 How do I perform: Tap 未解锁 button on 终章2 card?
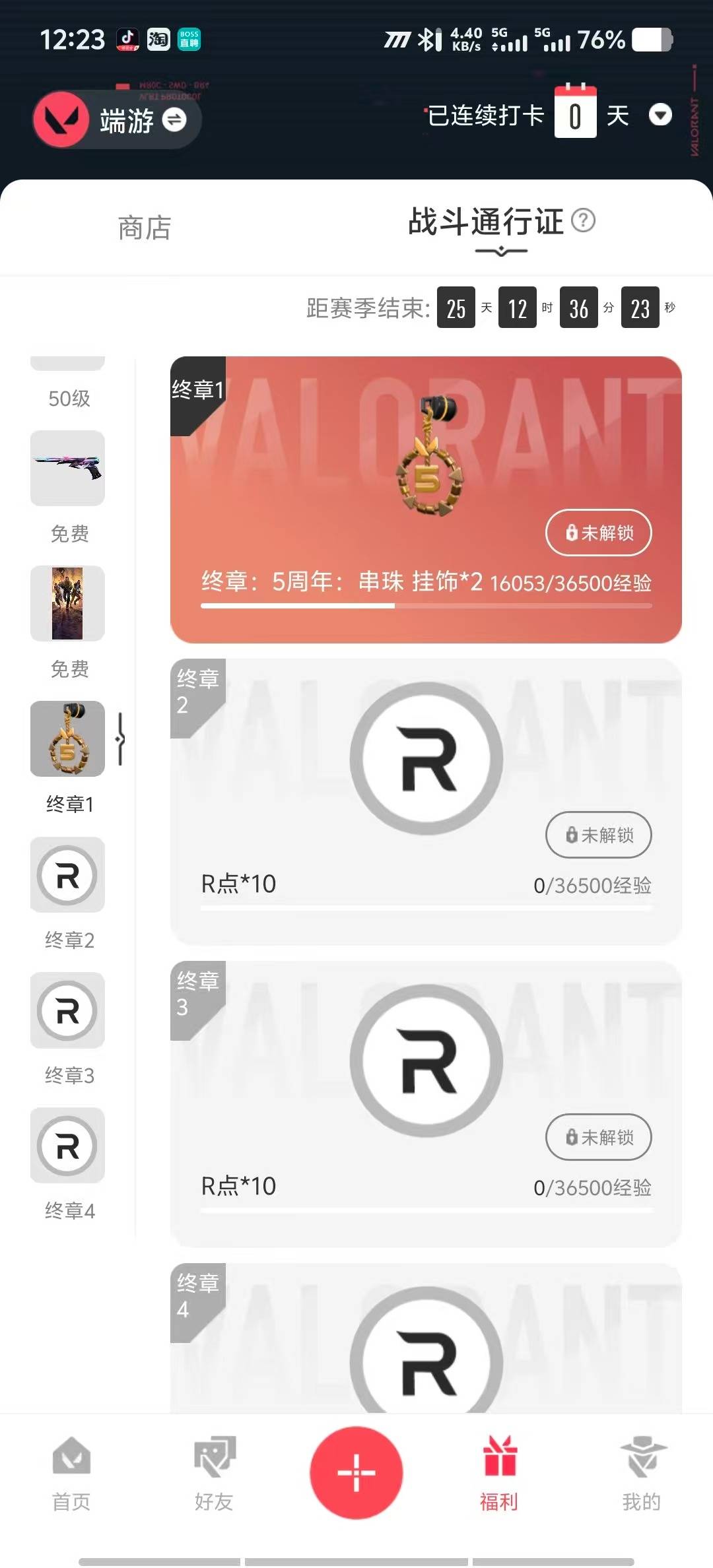pos(598,835)
